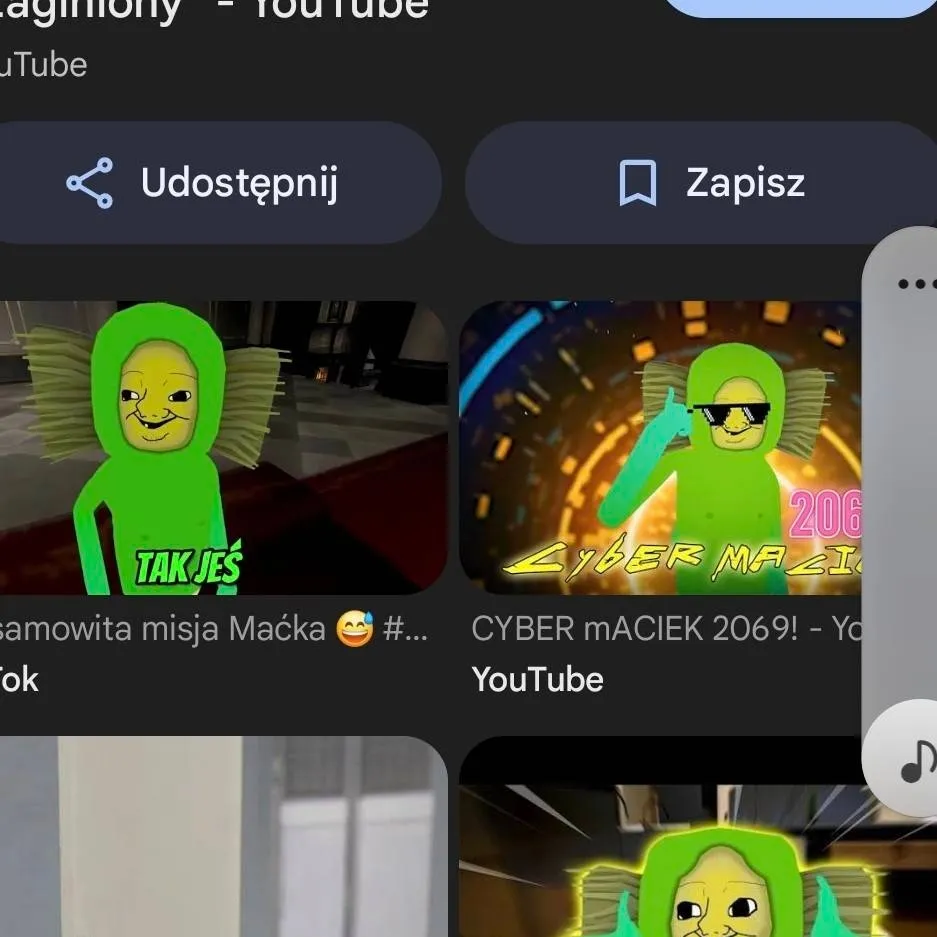Image resolution: width=937 pixels, height=937 pixels.
Task: Open the TAK JEŚ Maciek thumbnail
Action: click(x=220, y=447)
